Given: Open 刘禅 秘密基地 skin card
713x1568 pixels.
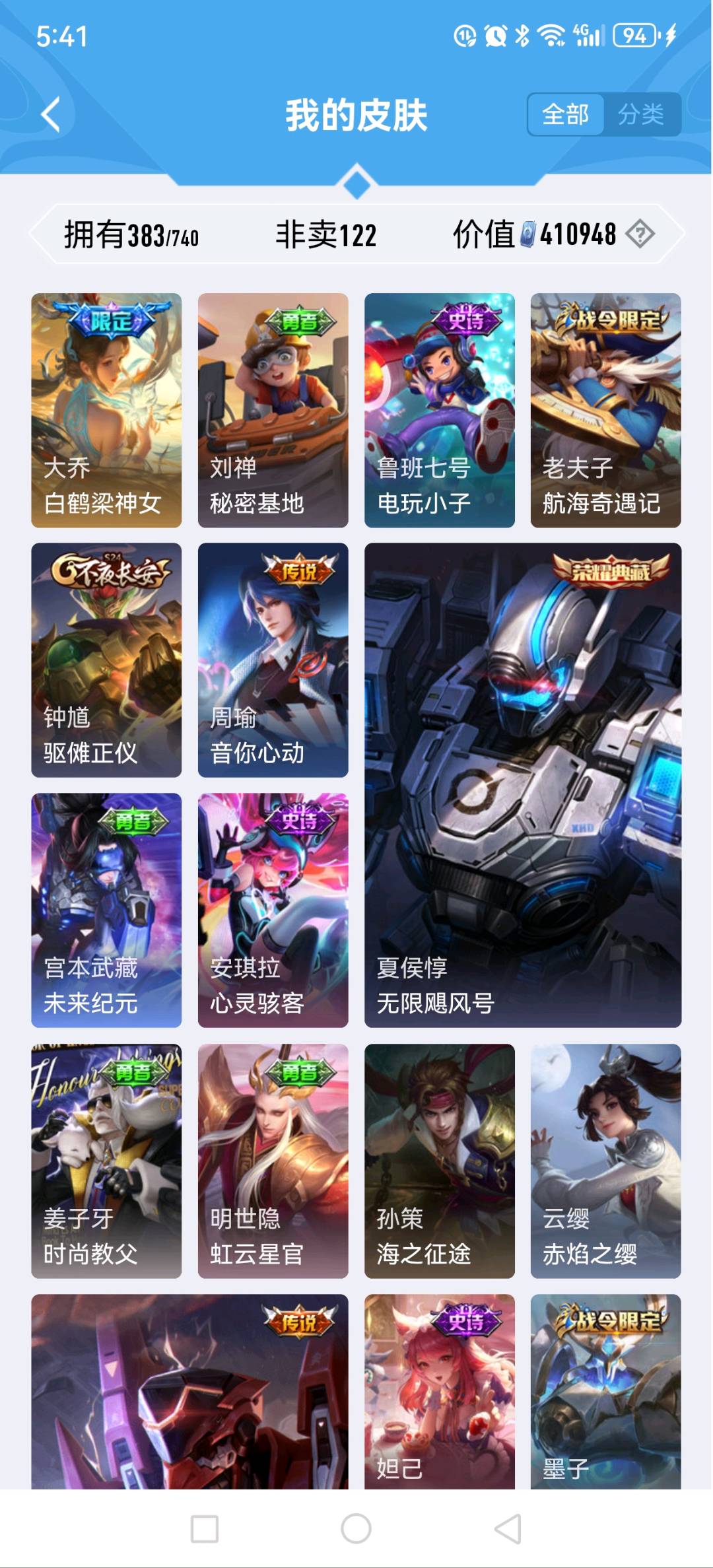Looking at the screenshot, I should click(273, 410).
